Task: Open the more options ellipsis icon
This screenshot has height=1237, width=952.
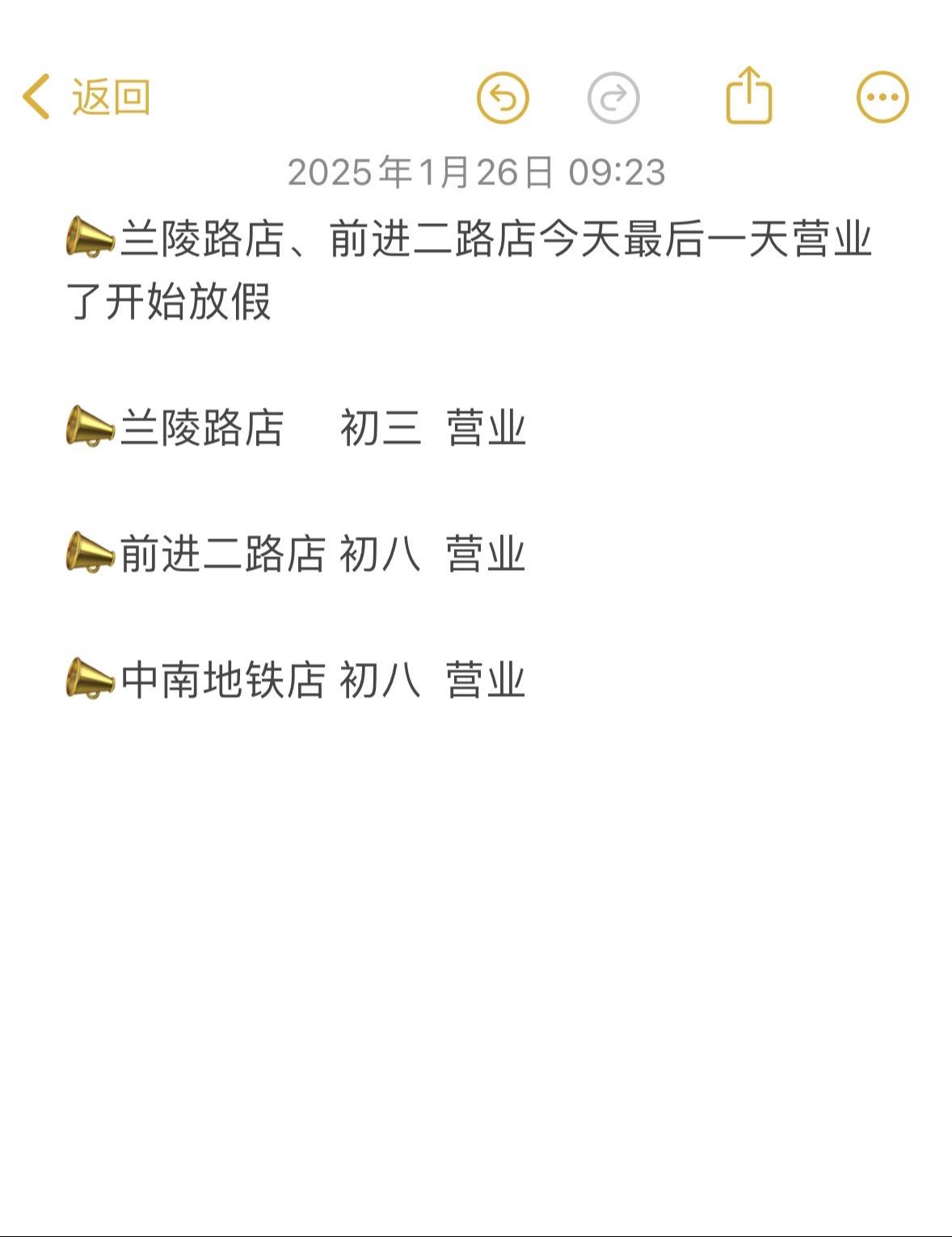Action: tap(882, 95)
